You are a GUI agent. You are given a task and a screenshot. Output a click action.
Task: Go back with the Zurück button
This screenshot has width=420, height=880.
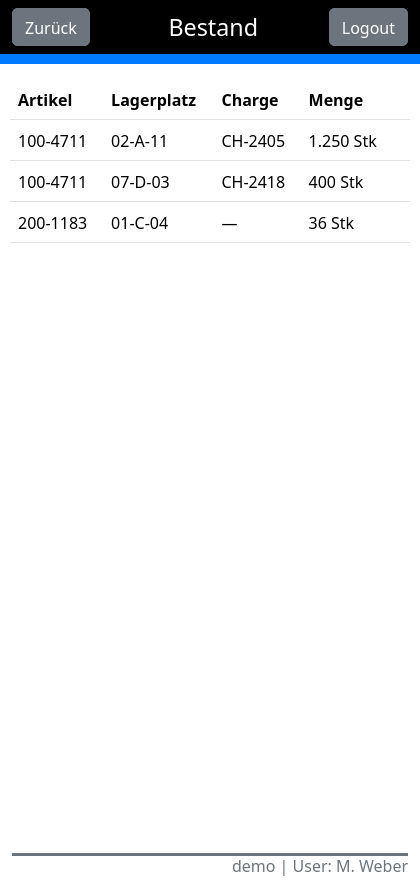pos(51,27)
